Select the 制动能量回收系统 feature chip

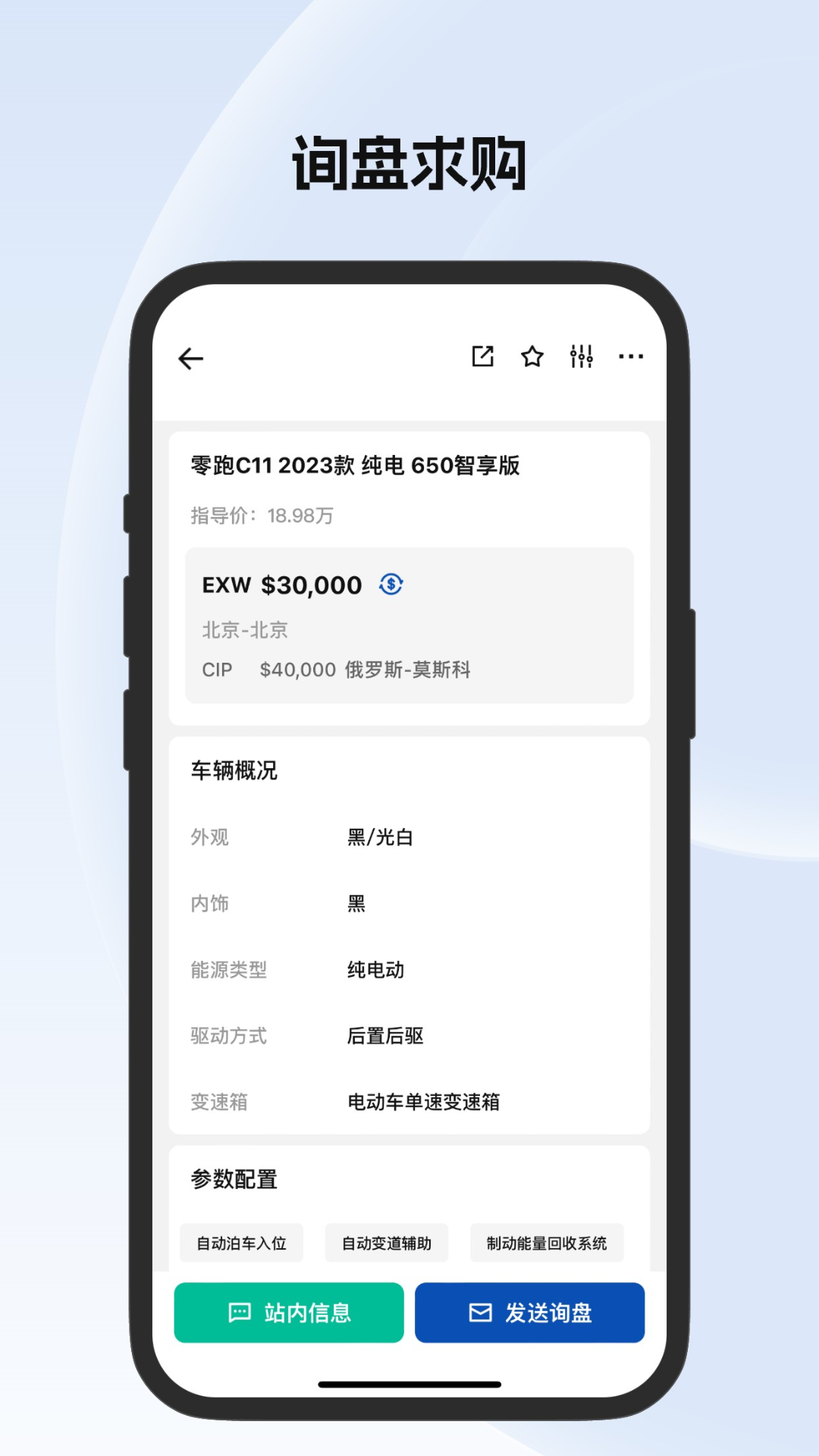(548, 1242)
